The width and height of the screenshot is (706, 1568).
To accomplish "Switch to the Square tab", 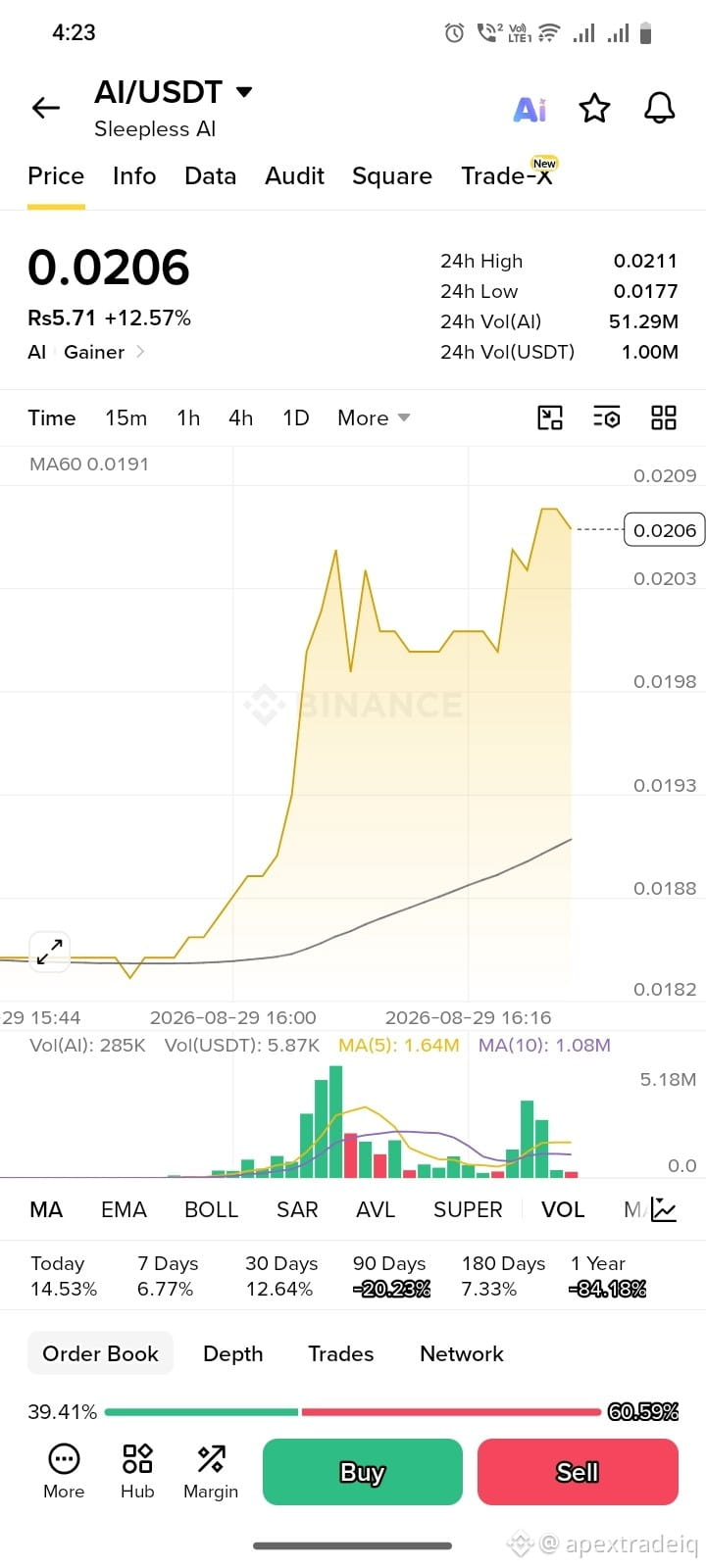I will tap(392, 176).
